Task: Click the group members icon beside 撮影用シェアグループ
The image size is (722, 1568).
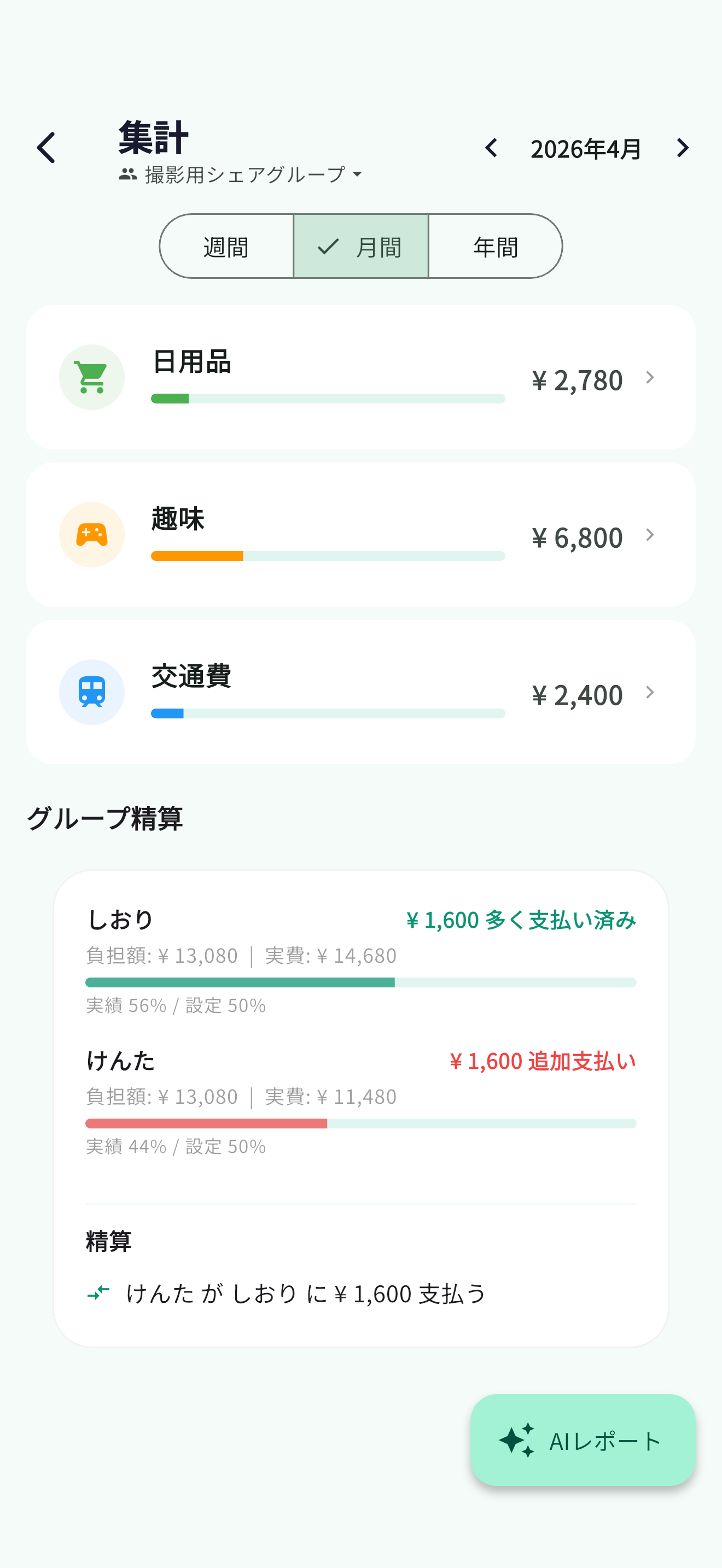Action: 126,173
